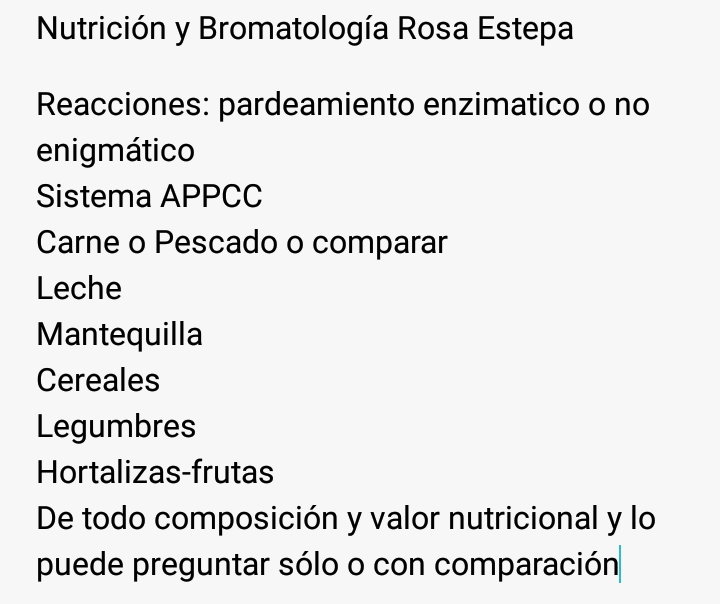720x604 pixels.
Task: Edit the note title Nutrición y Bromatología
Action: [305, 29]
